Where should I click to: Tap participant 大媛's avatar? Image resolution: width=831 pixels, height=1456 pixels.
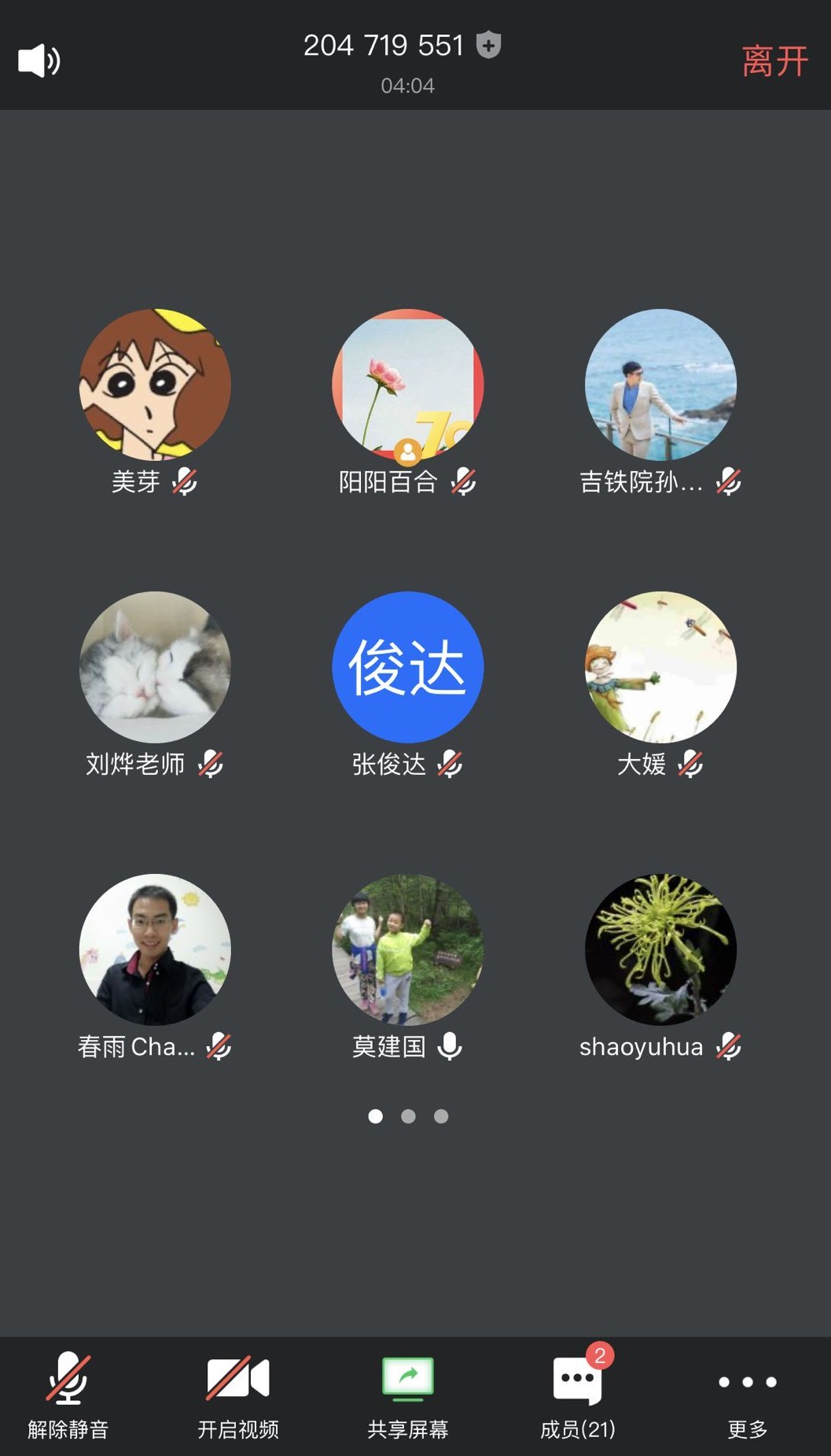pos(660,667)
